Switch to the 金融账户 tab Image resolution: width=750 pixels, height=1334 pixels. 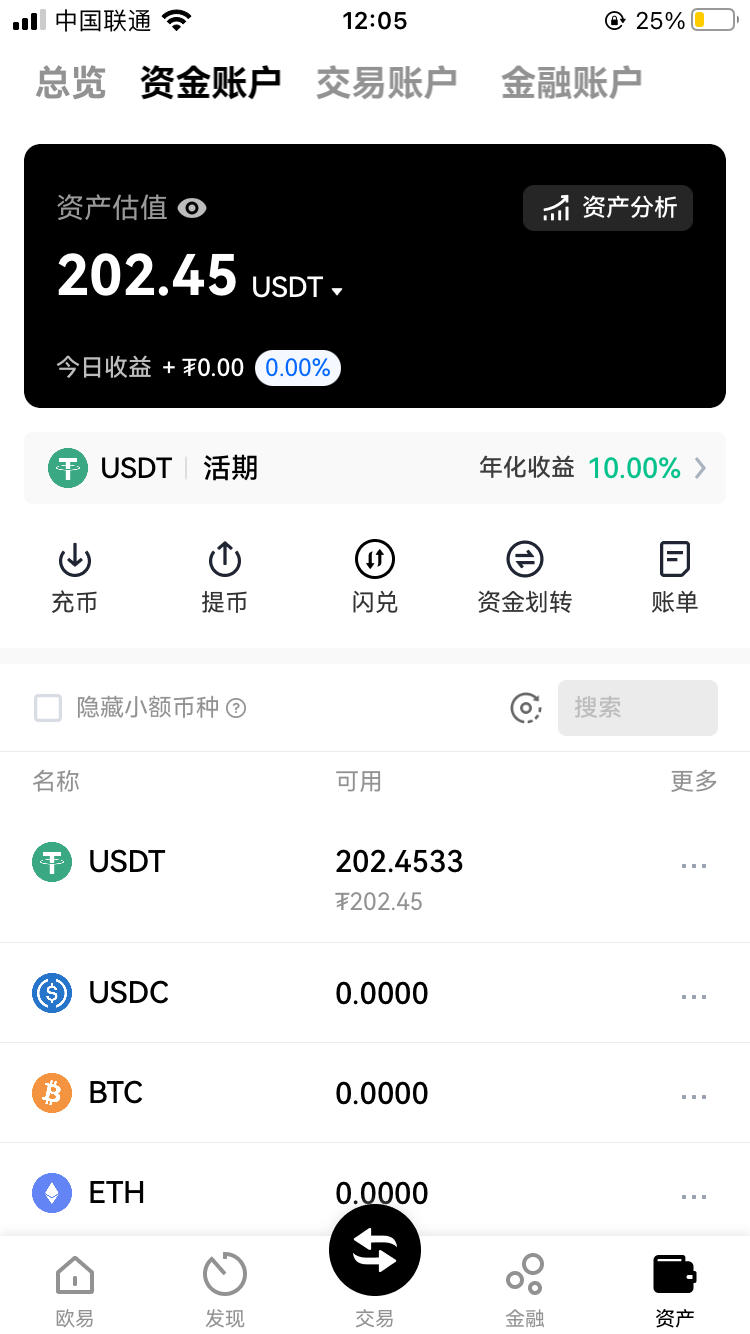click(x=571, y=83)
